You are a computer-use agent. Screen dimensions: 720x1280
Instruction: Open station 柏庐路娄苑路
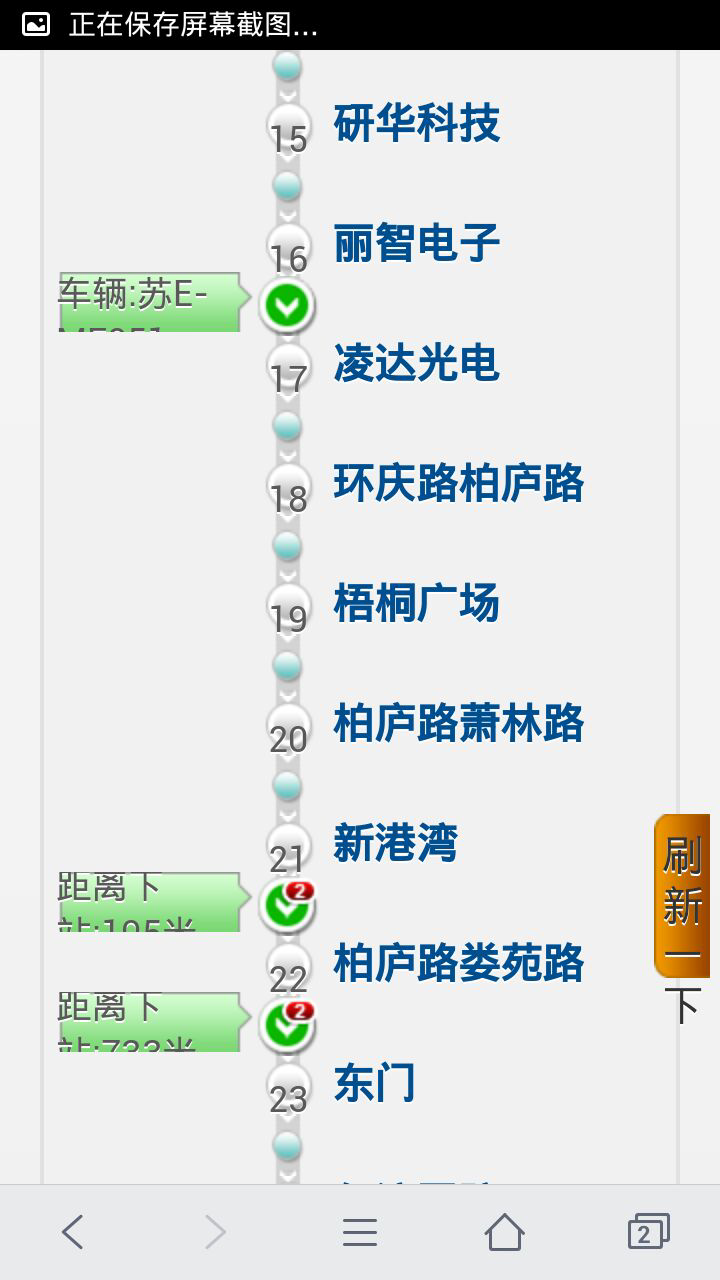click(459, 963)
